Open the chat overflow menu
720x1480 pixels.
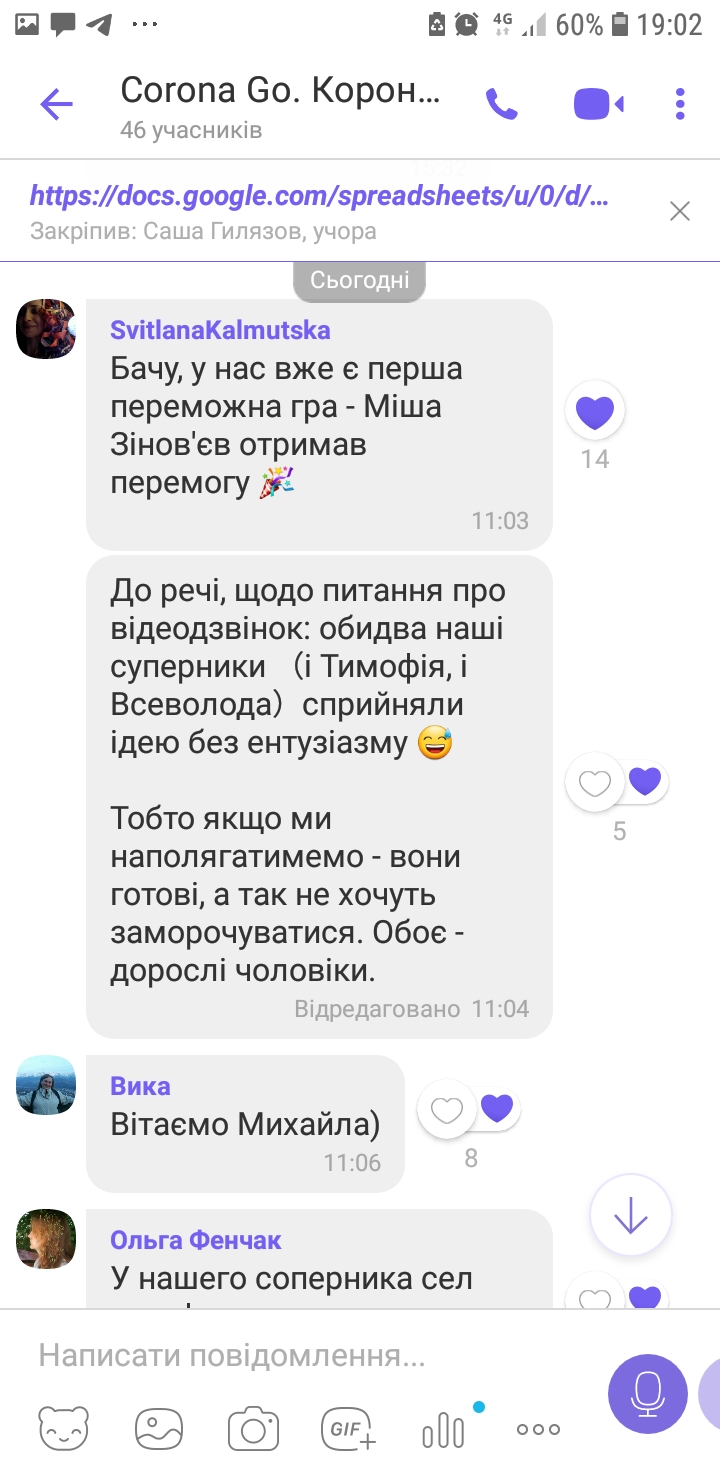(x=680, y=104)
